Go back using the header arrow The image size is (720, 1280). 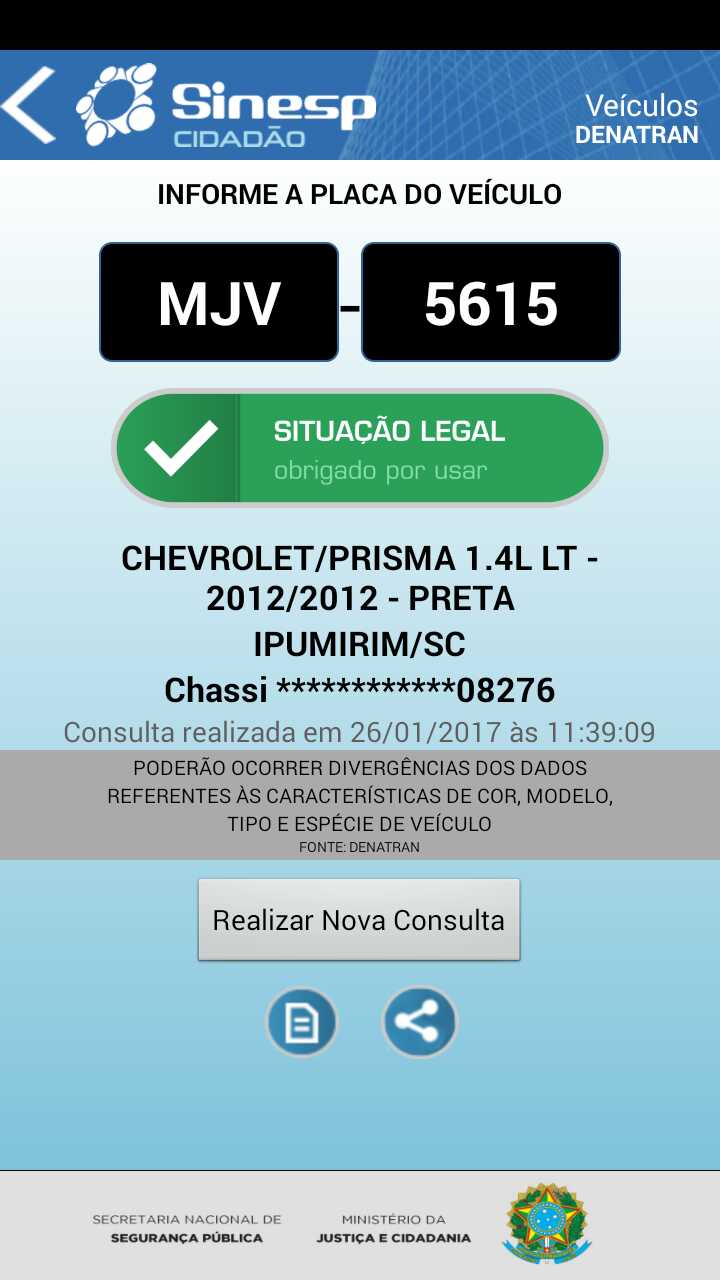[x=30, y=105]
